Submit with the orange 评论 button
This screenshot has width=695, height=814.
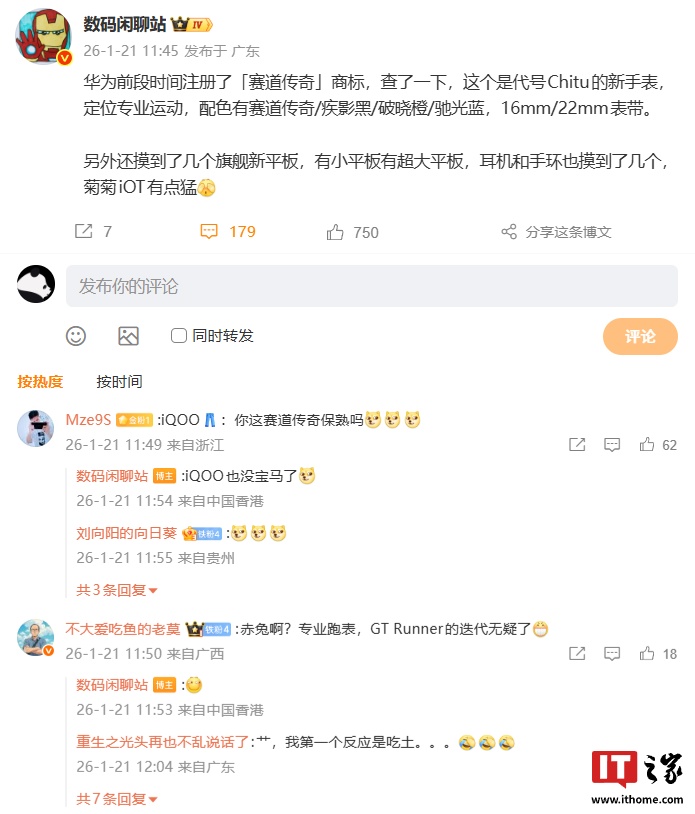coord(640,336)
